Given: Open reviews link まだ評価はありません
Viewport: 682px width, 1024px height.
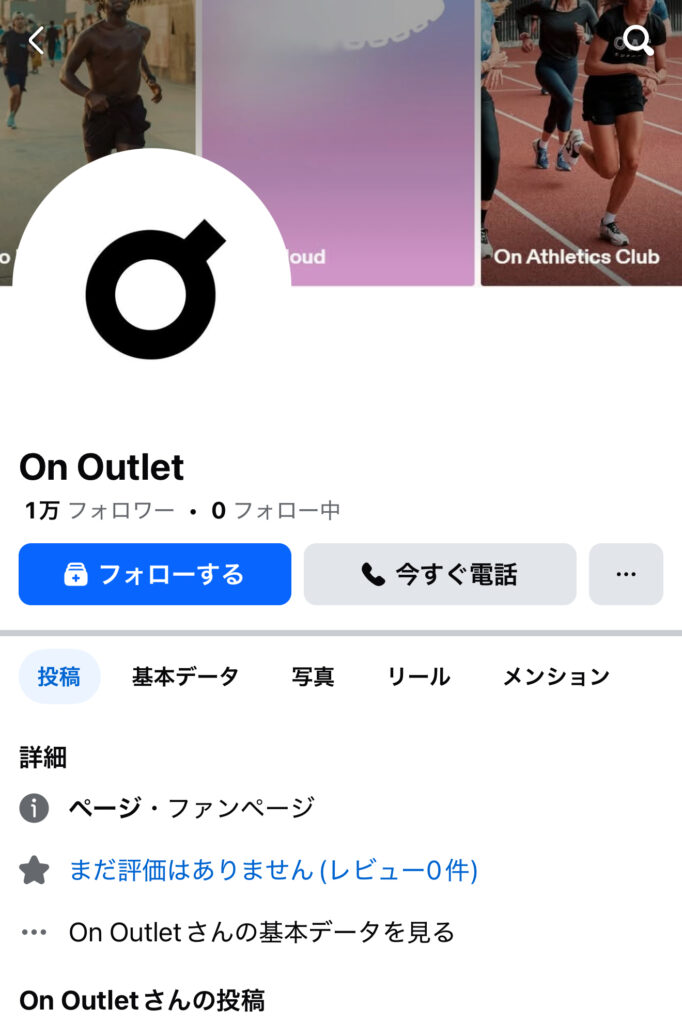Looking at the screenshot, I should [x=273, y=870].
